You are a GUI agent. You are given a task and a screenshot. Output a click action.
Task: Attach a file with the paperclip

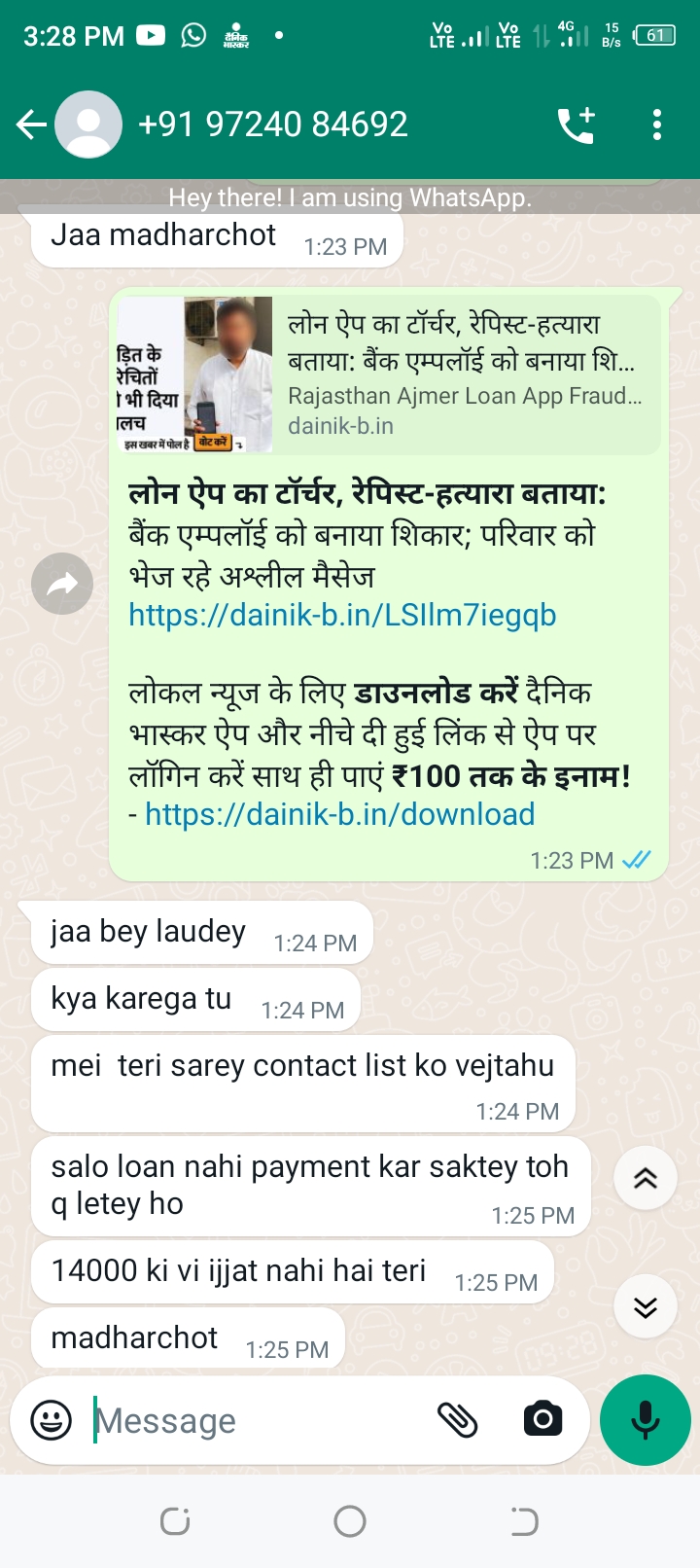(x=457, y=1421)
